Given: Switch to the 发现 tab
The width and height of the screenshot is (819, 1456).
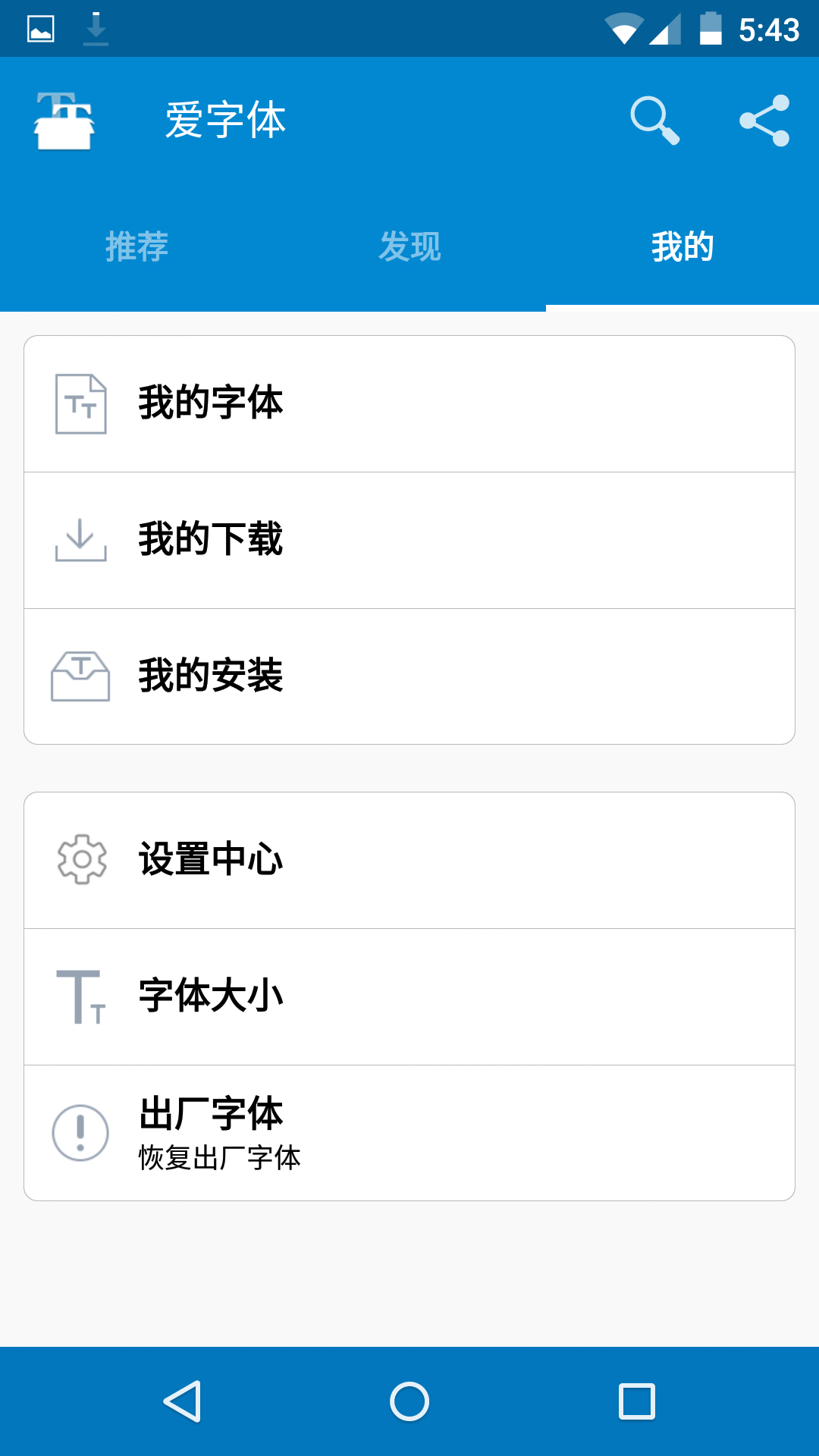Looking at the screenshot, I should pyautogui.click(x=409, y=246).
